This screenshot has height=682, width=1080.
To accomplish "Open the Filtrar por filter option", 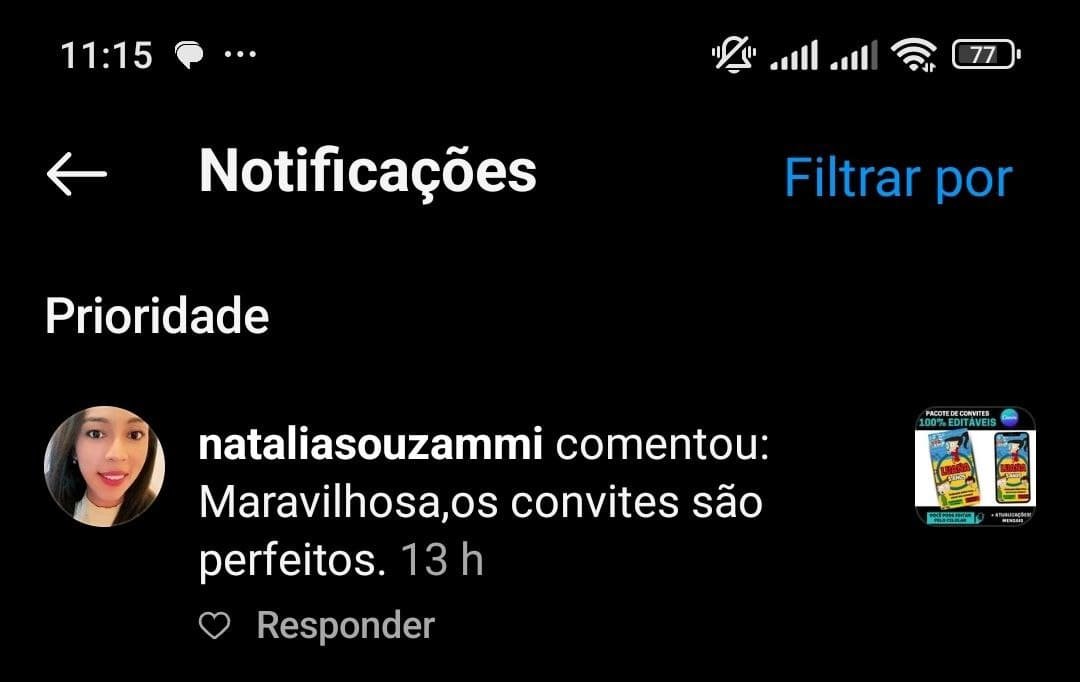I will (x=897, y=178).
